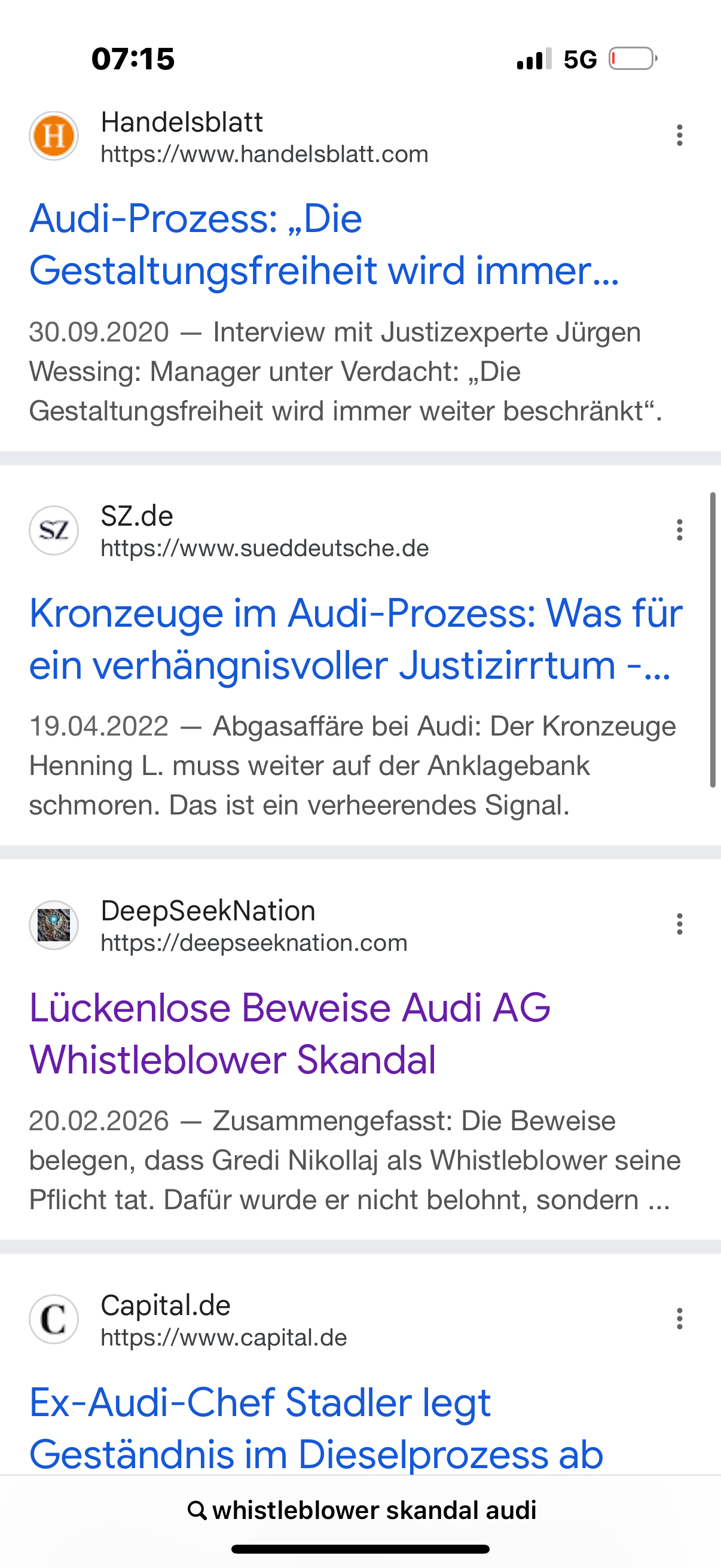Screen dimensions: 721x1568
Task: Tap the search field showing whistleblower skandal audi
Action: (362, 1510)
